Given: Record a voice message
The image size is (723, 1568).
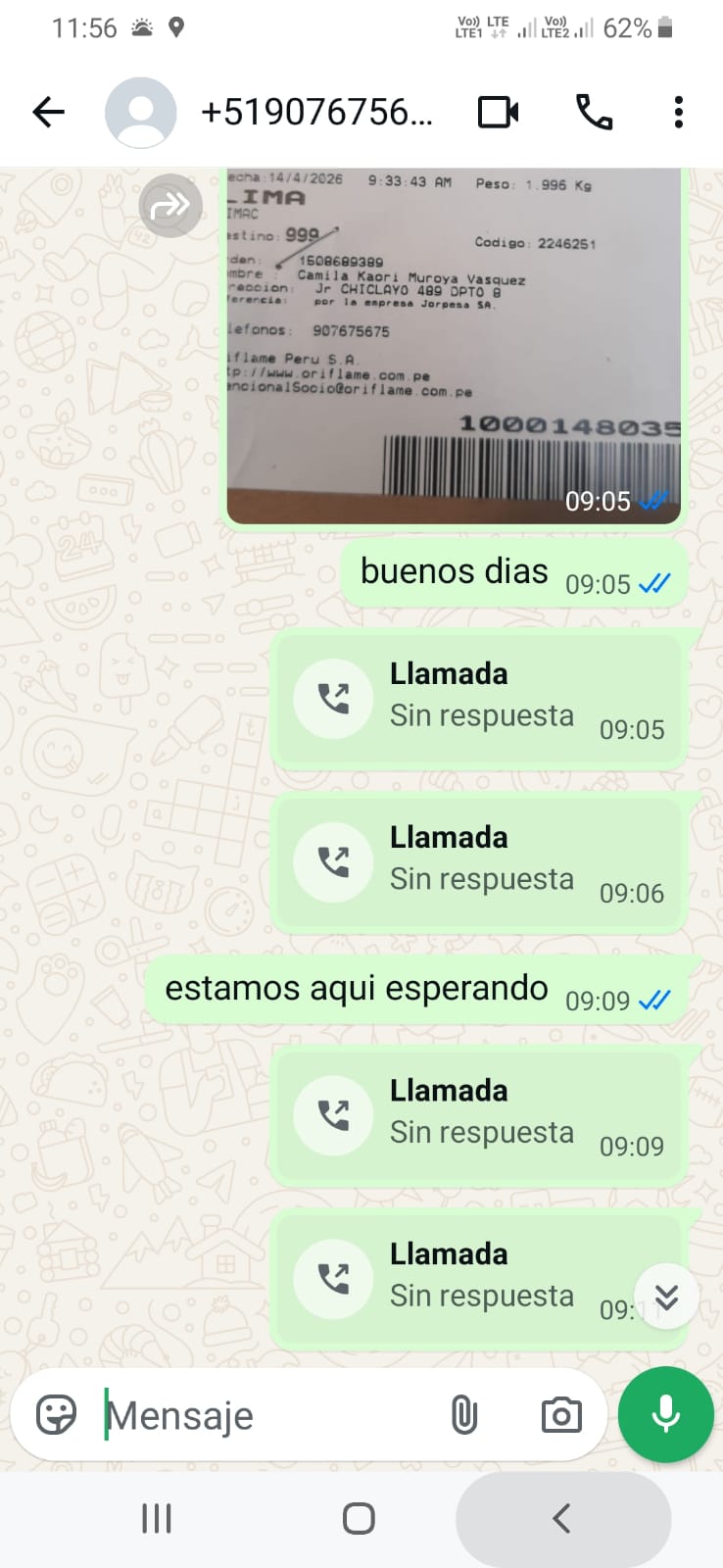Looking at the screenshot, I should [666, 1414].
